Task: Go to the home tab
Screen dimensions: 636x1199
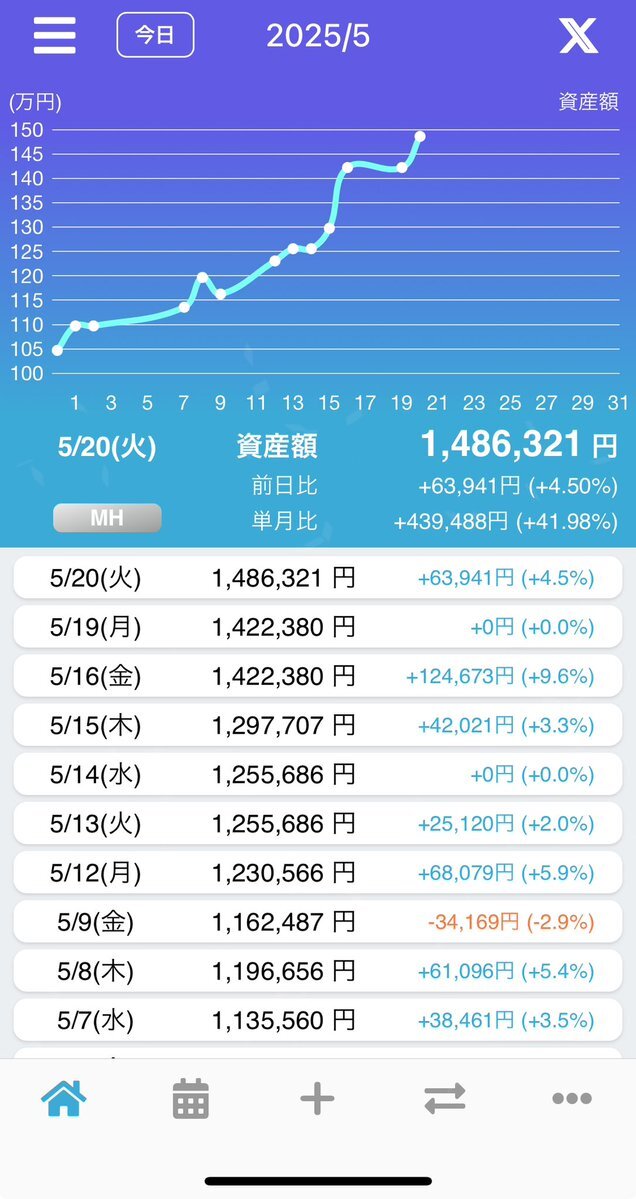Action: 63,1099
